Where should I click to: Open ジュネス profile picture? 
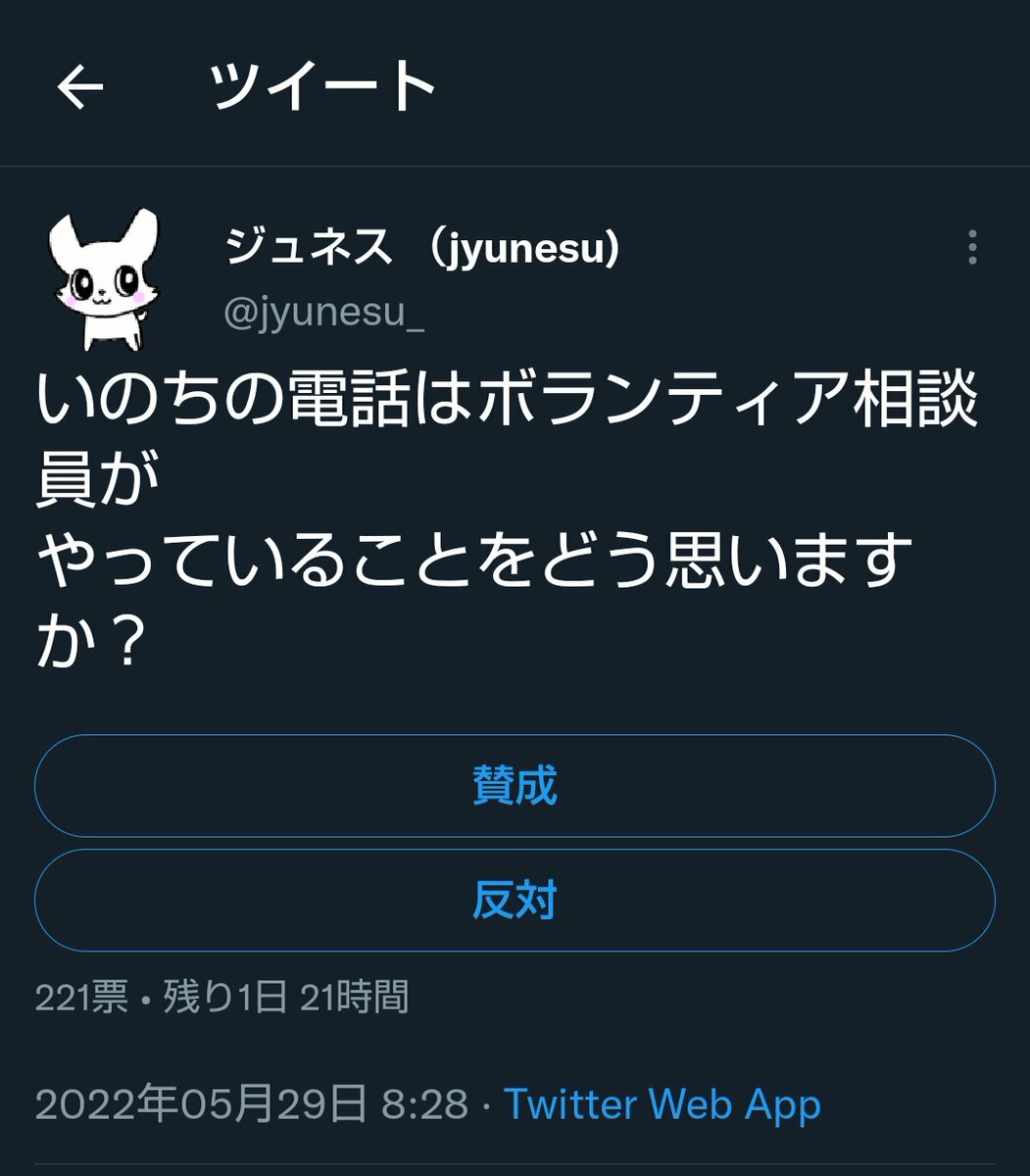[104, 279]
